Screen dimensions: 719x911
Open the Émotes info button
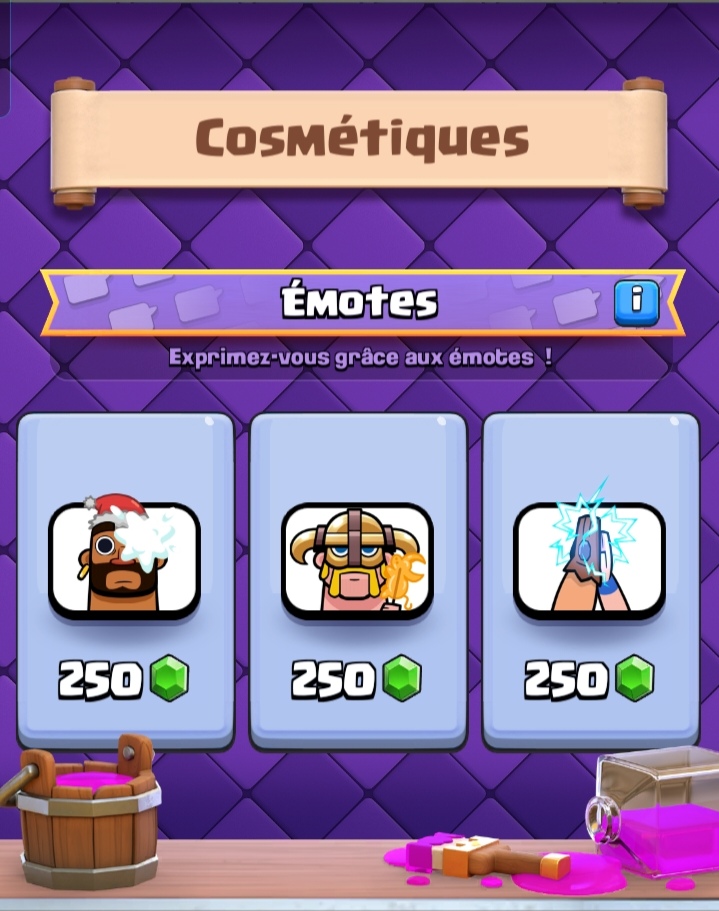pos(637,302)
